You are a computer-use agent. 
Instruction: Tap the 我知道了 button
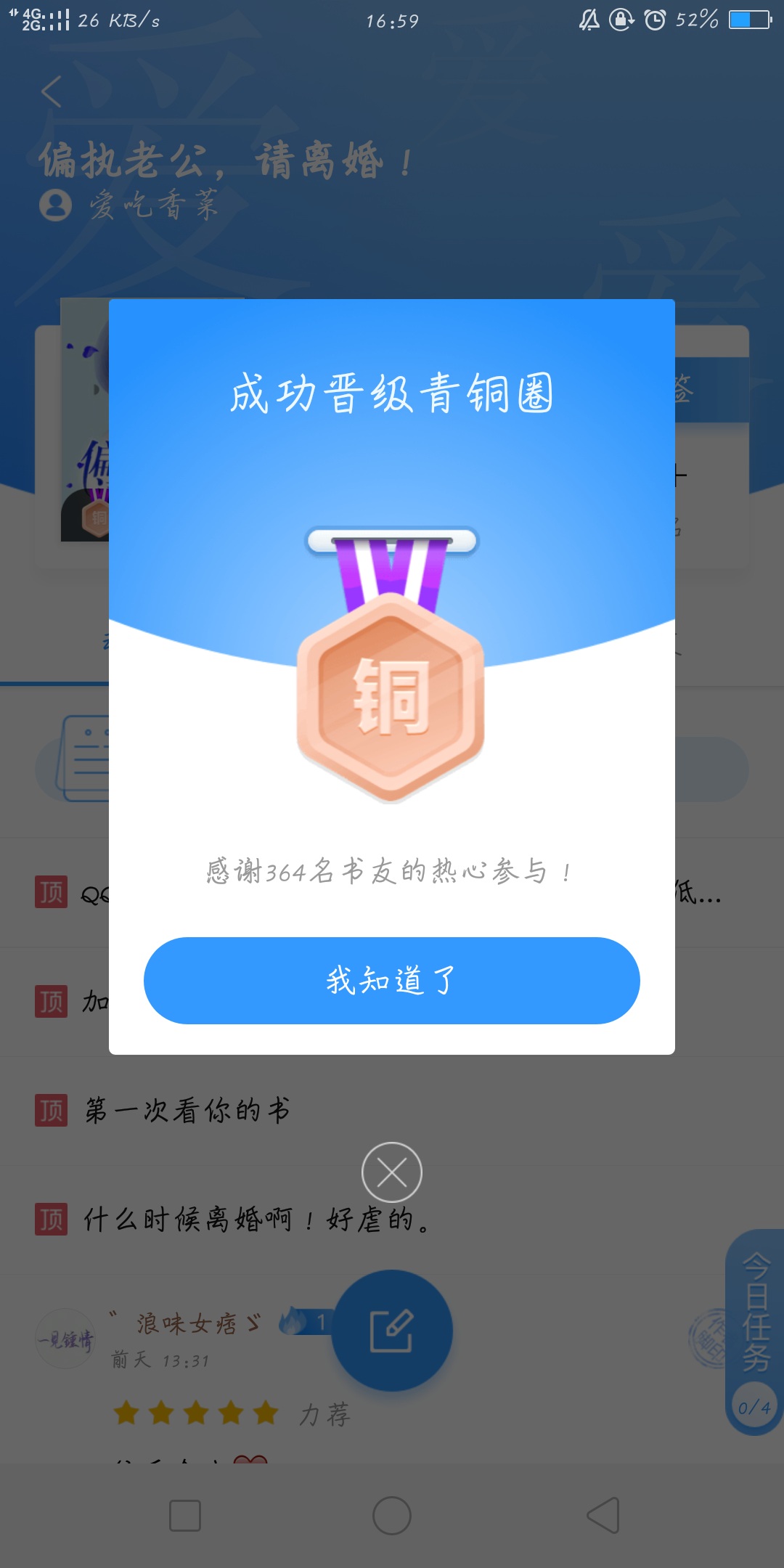point(392,981)
